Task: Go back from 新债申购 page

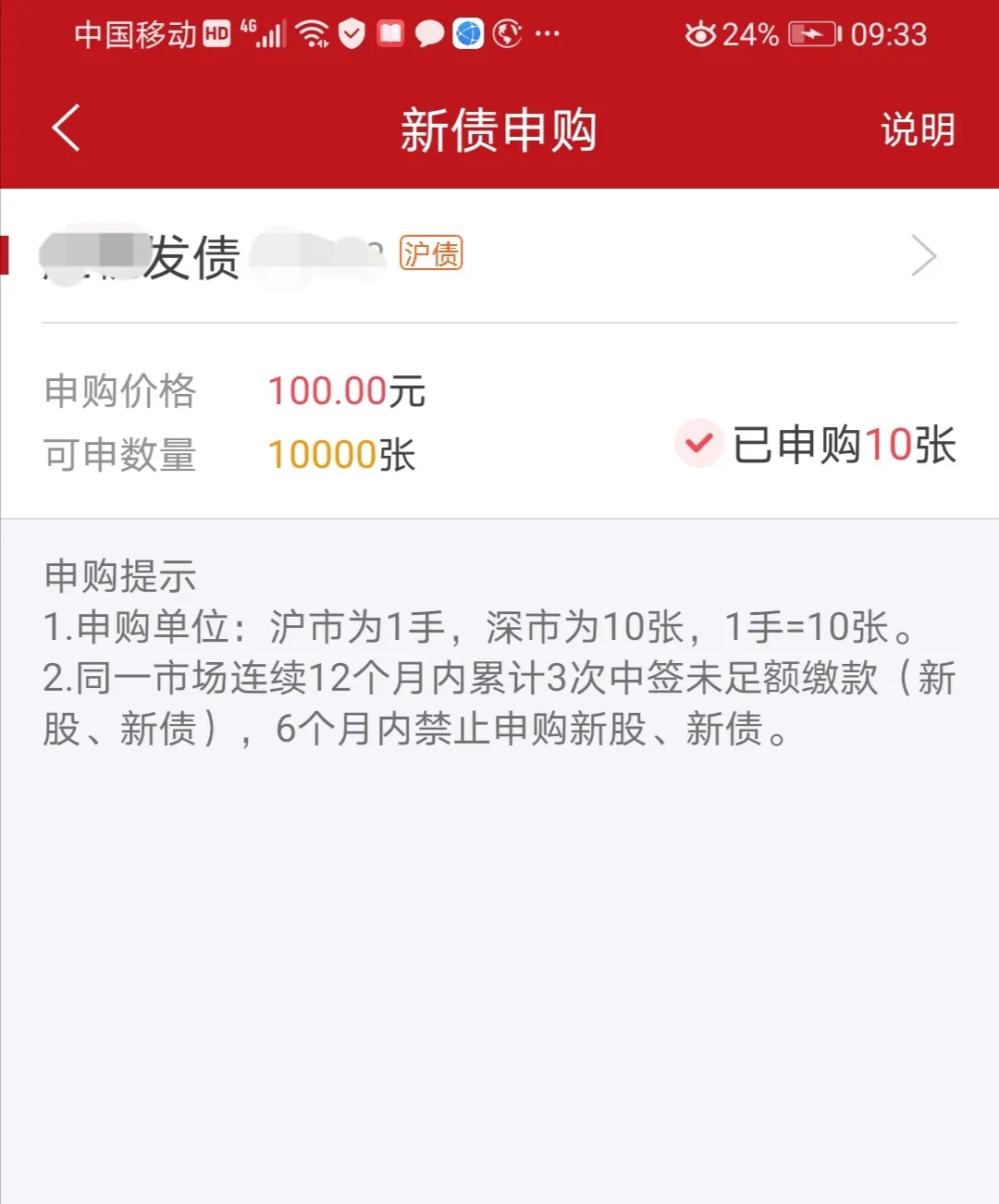Action: pyautogui.click(x=67, y=129)
